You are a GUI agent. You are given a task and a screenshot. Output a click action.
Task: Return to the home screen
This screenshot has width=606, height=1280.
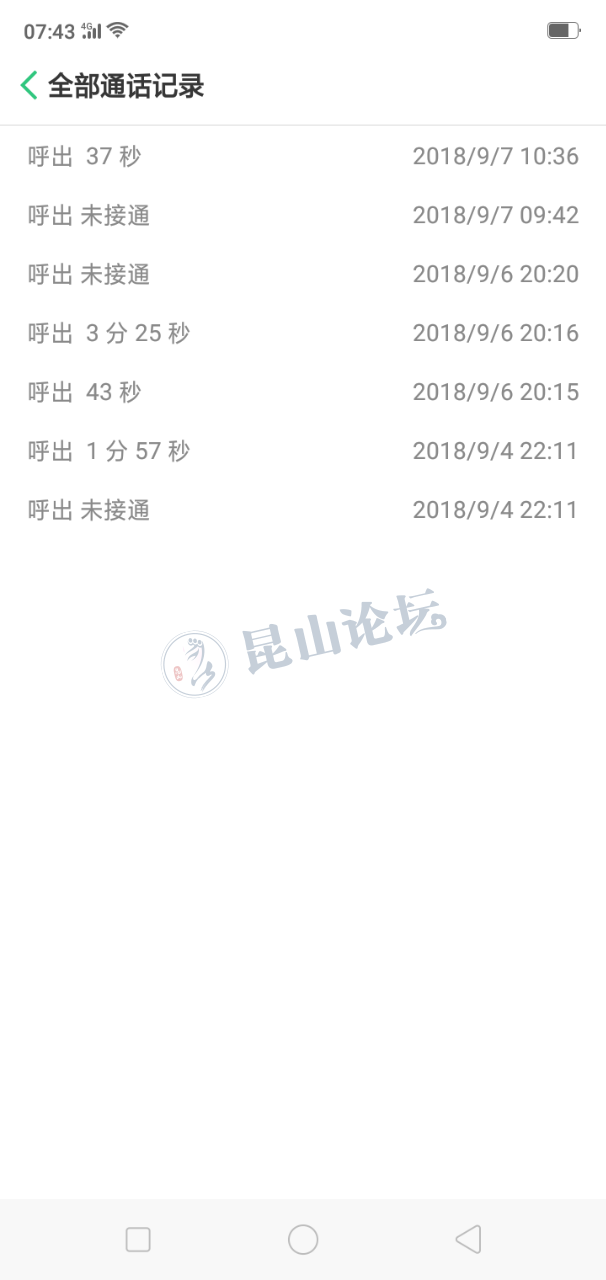pos(303,1240)
